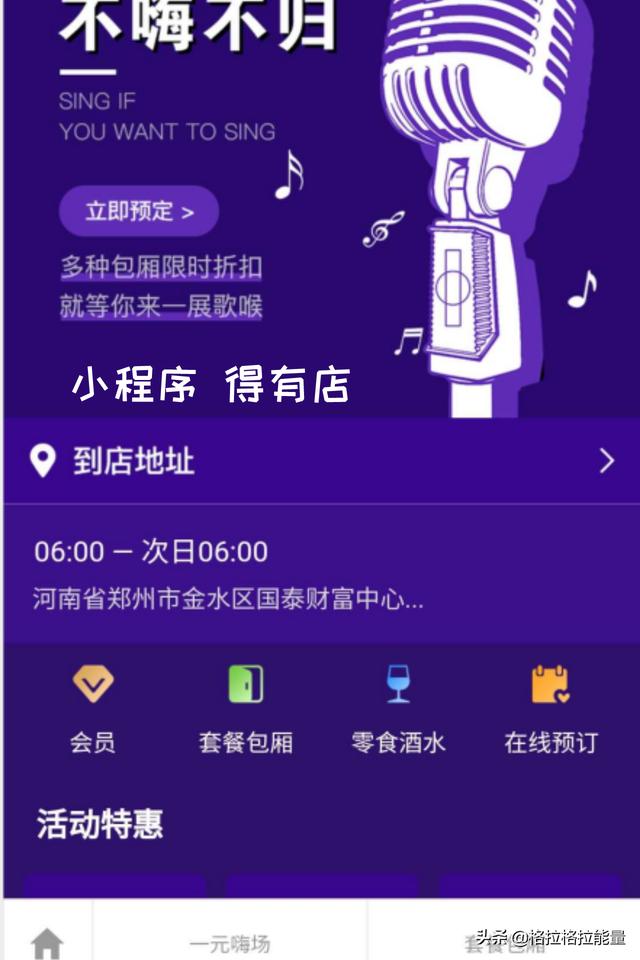The width and height of the screenshot is (640, 960).
Task: Browse 零食酒水 snacks and drinks
Action: coord(398,708)
